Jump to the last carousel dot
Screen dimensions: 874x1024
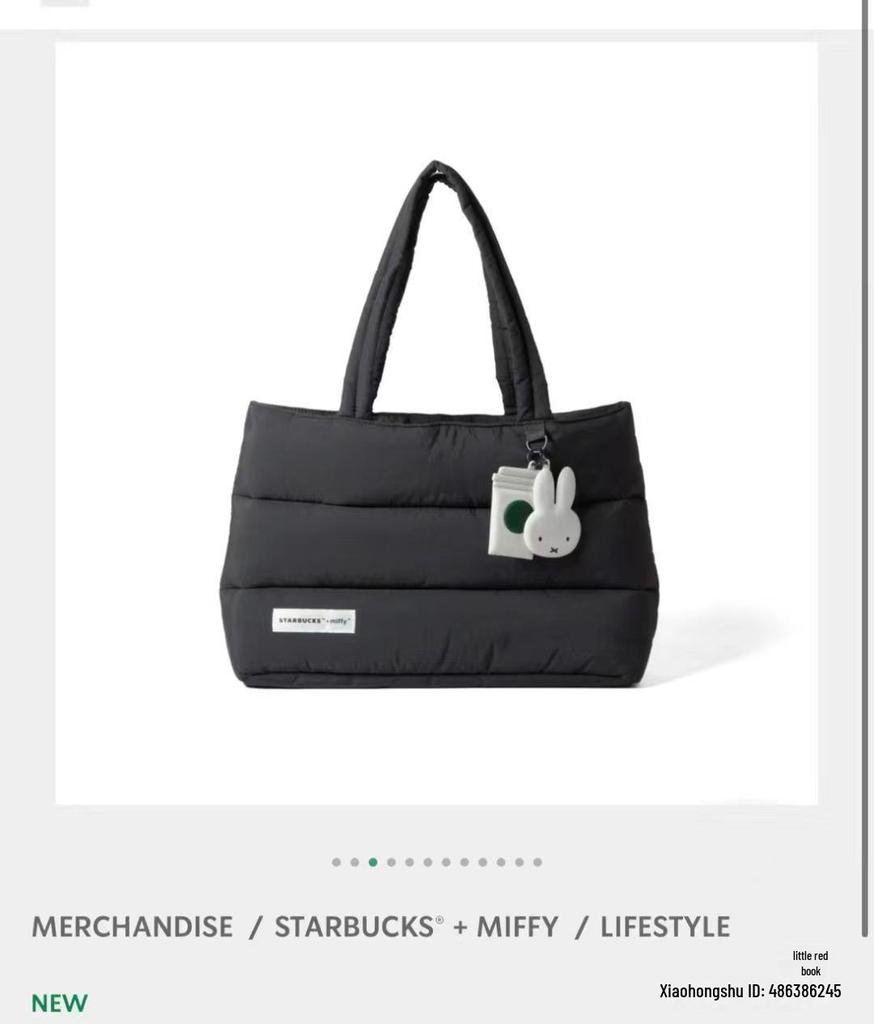(x=537, y=862)
